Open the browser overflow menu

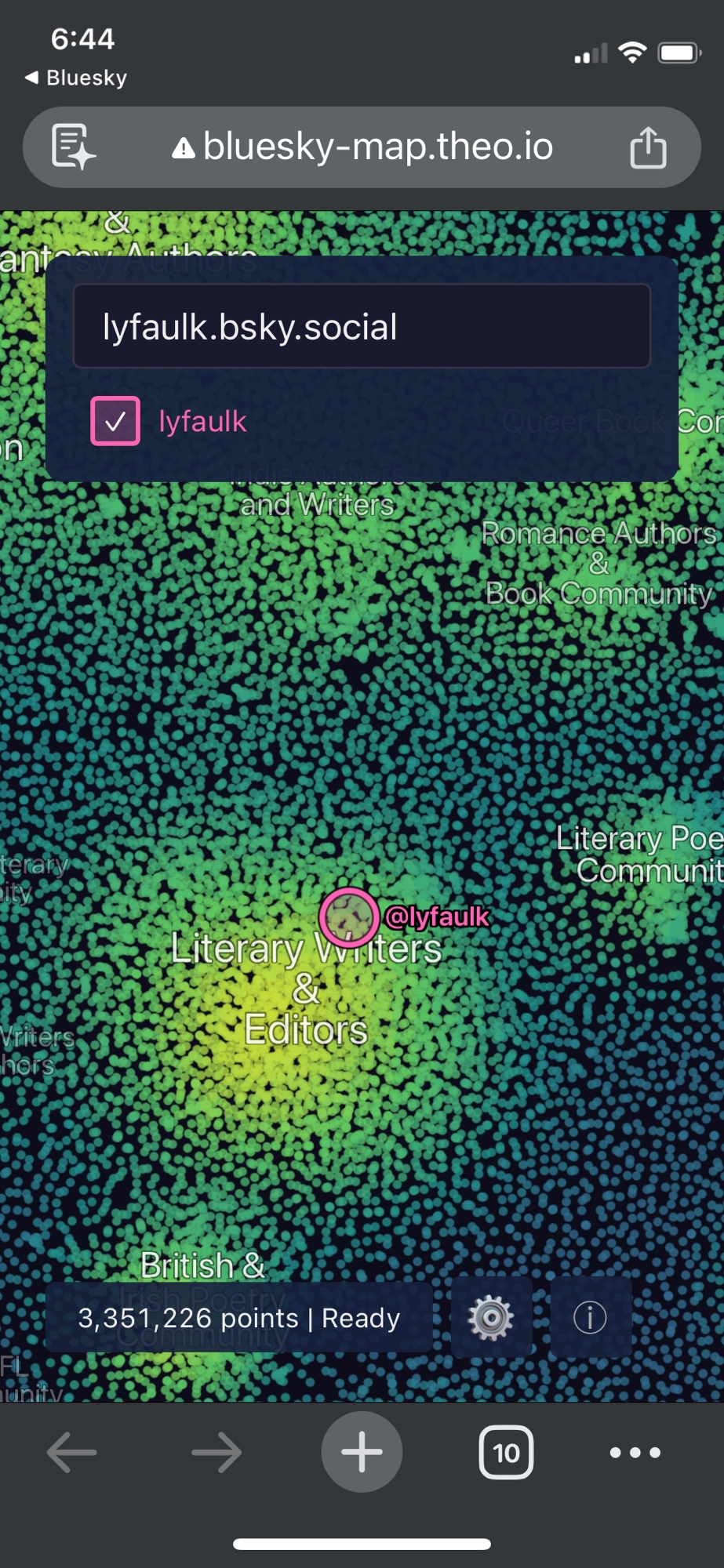point(635,1453)
